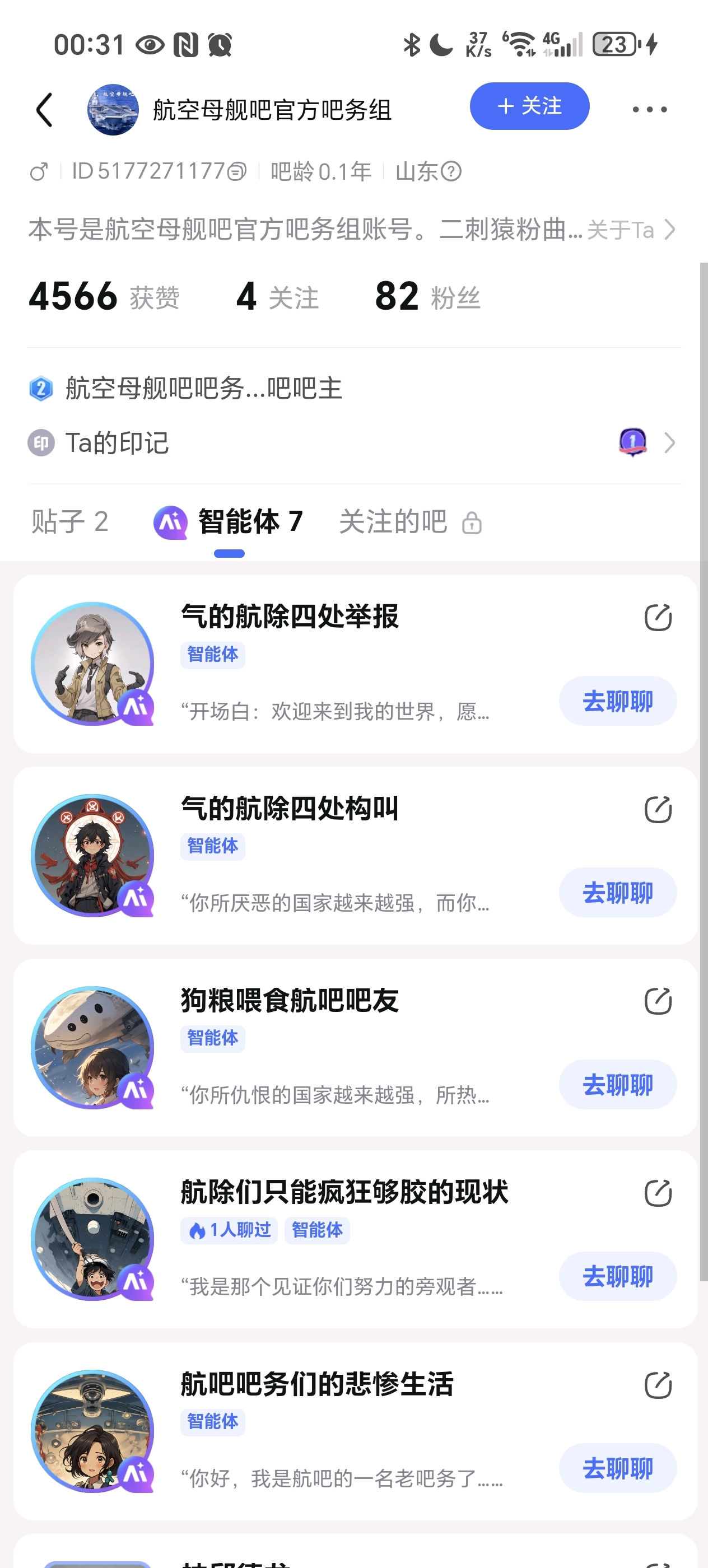Viewport: 708px width, 1568px height.
Task: Open the three-dot overflow menu
Action: pos(649,110)
